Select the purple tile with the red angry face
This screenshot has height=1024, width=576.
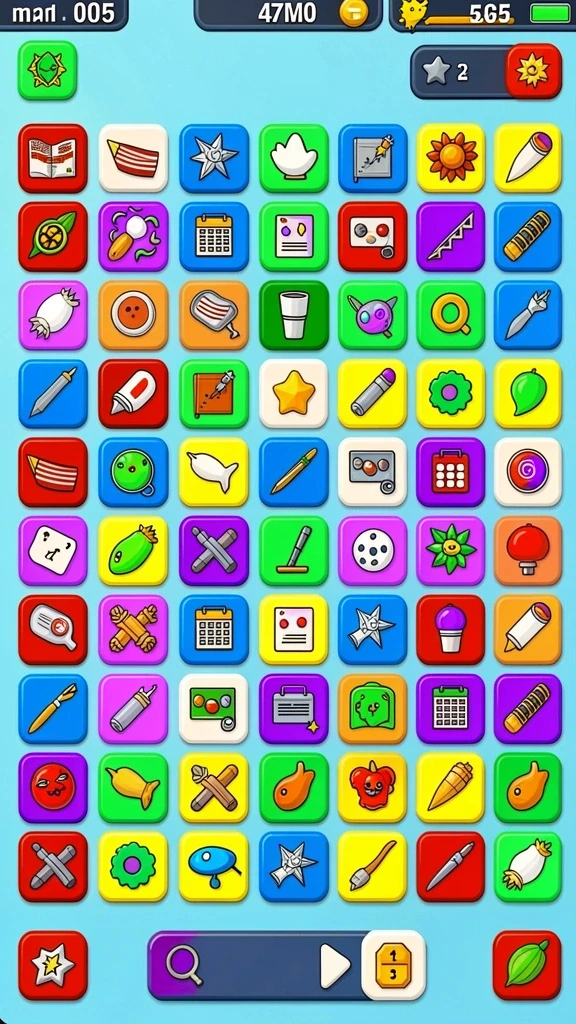coord(53,787)
